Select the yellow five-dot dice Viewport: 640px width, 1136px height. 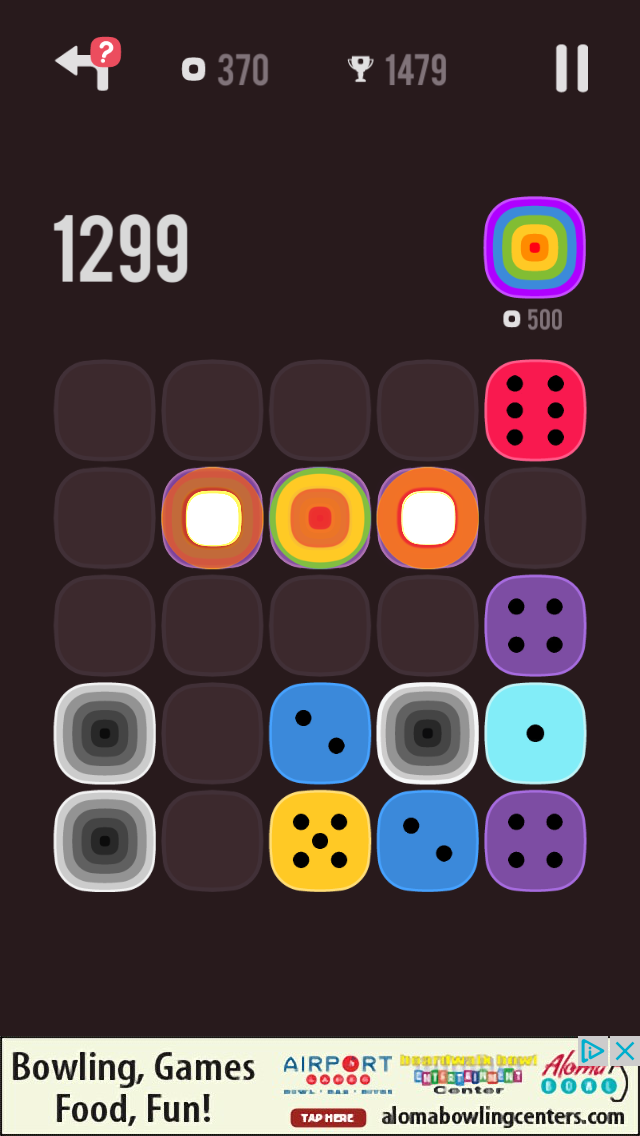click(320, 841)
